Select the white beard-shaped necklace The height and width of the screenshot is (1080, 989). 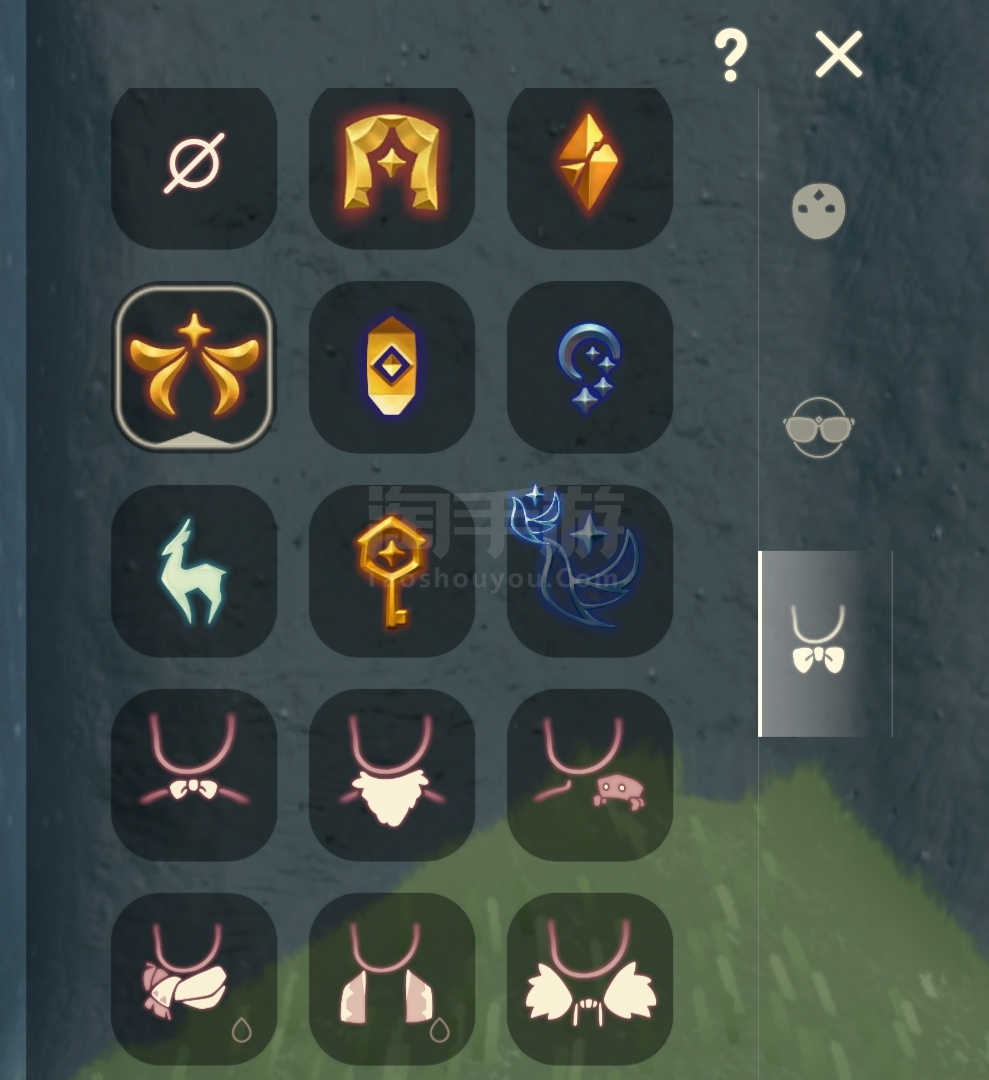coord(391,775)
